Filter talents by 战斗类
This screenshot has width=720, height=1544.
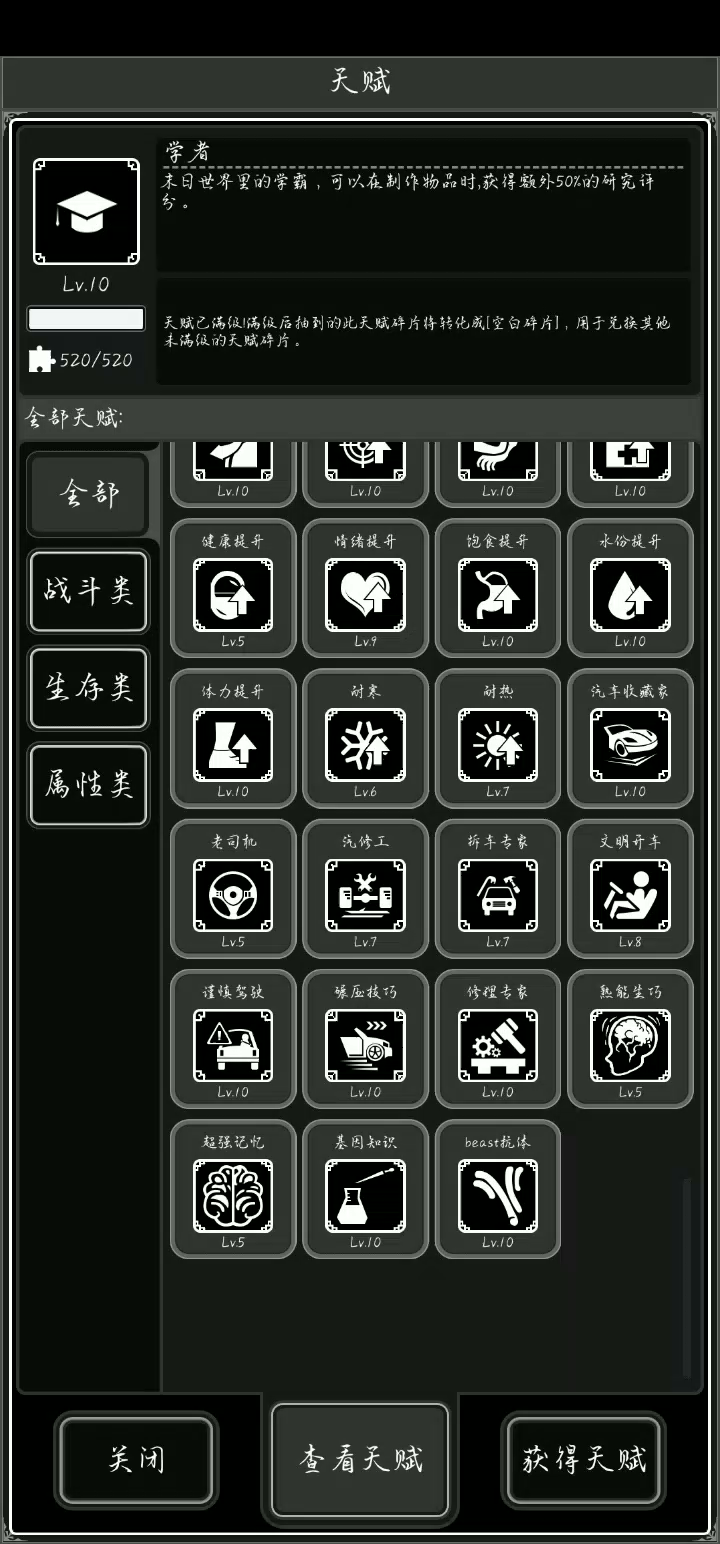tap(88, 591)
